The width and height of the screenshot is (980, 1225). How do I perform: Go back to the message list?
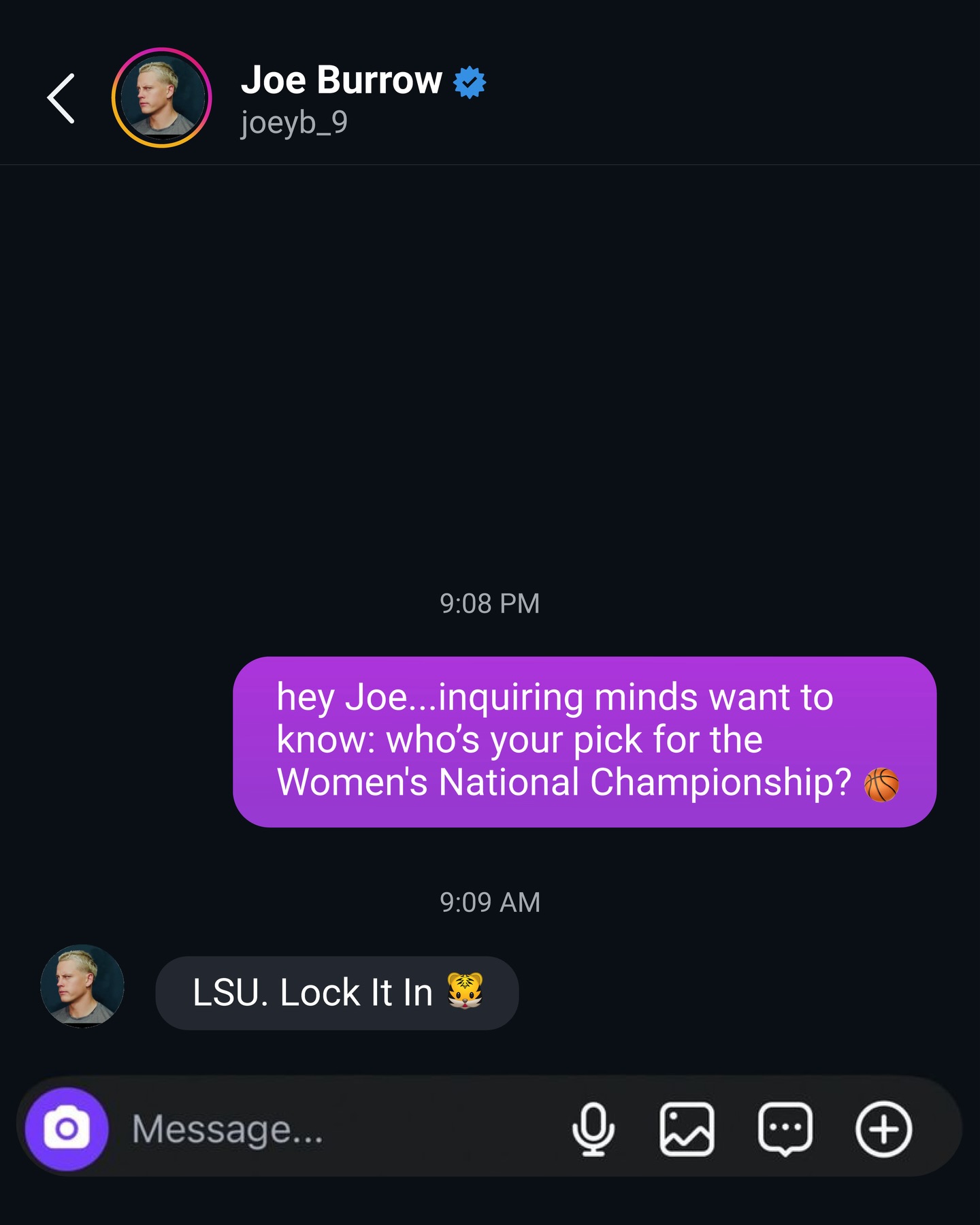[61, 99]
